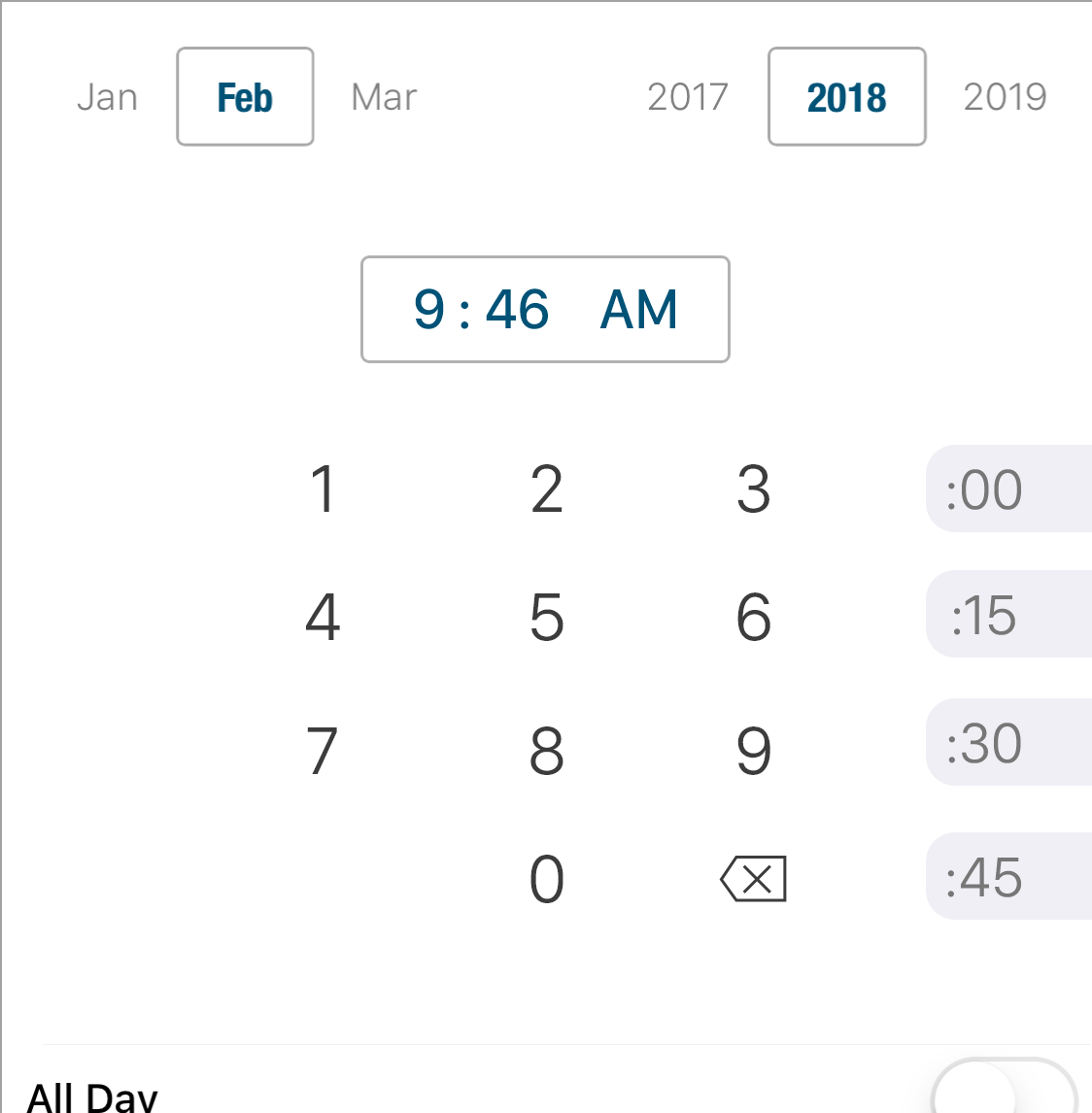
Task: Set minutes to :45
Action: [x=1006, y=877]
